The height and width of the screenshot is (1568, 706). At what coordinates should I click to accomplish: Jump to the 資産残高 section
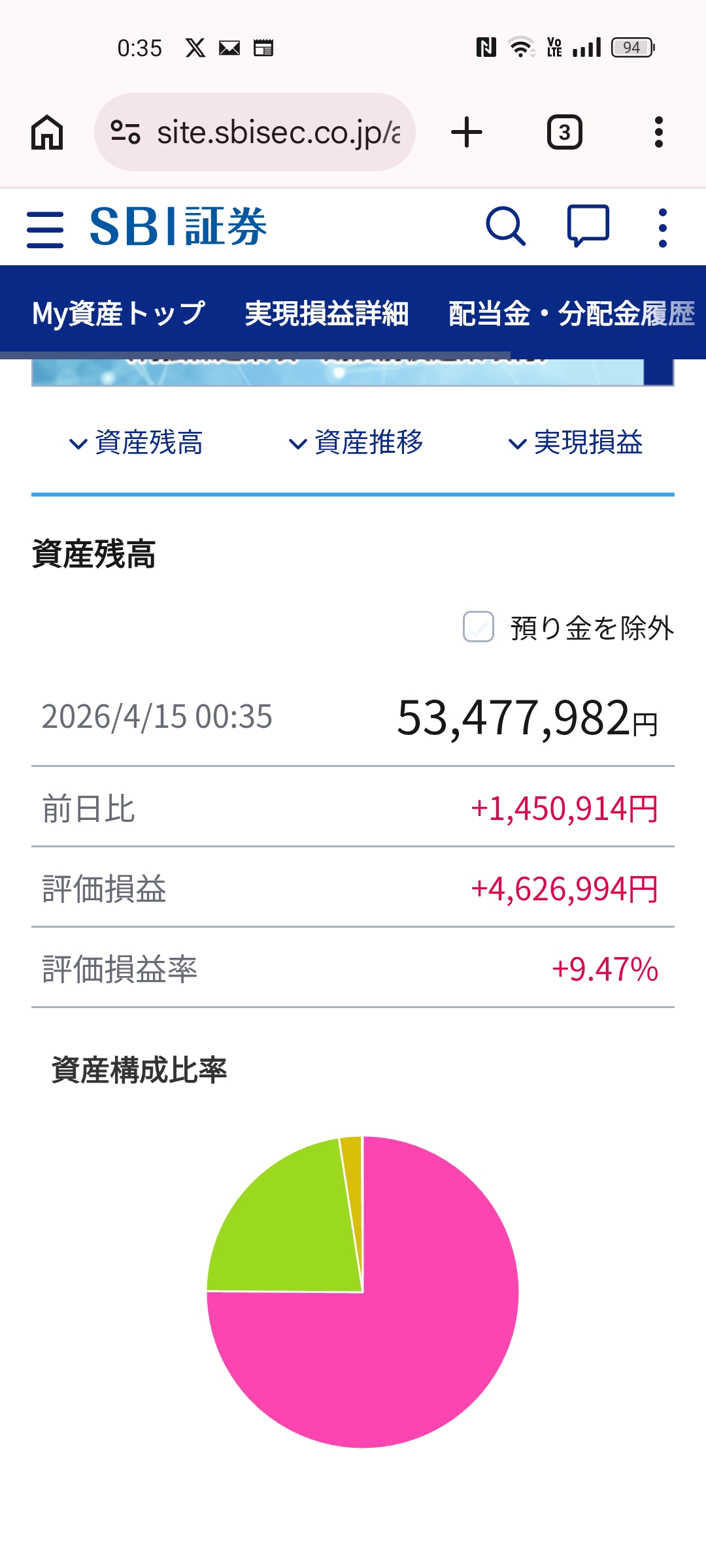pyautogui.click(x=137, y=443)
